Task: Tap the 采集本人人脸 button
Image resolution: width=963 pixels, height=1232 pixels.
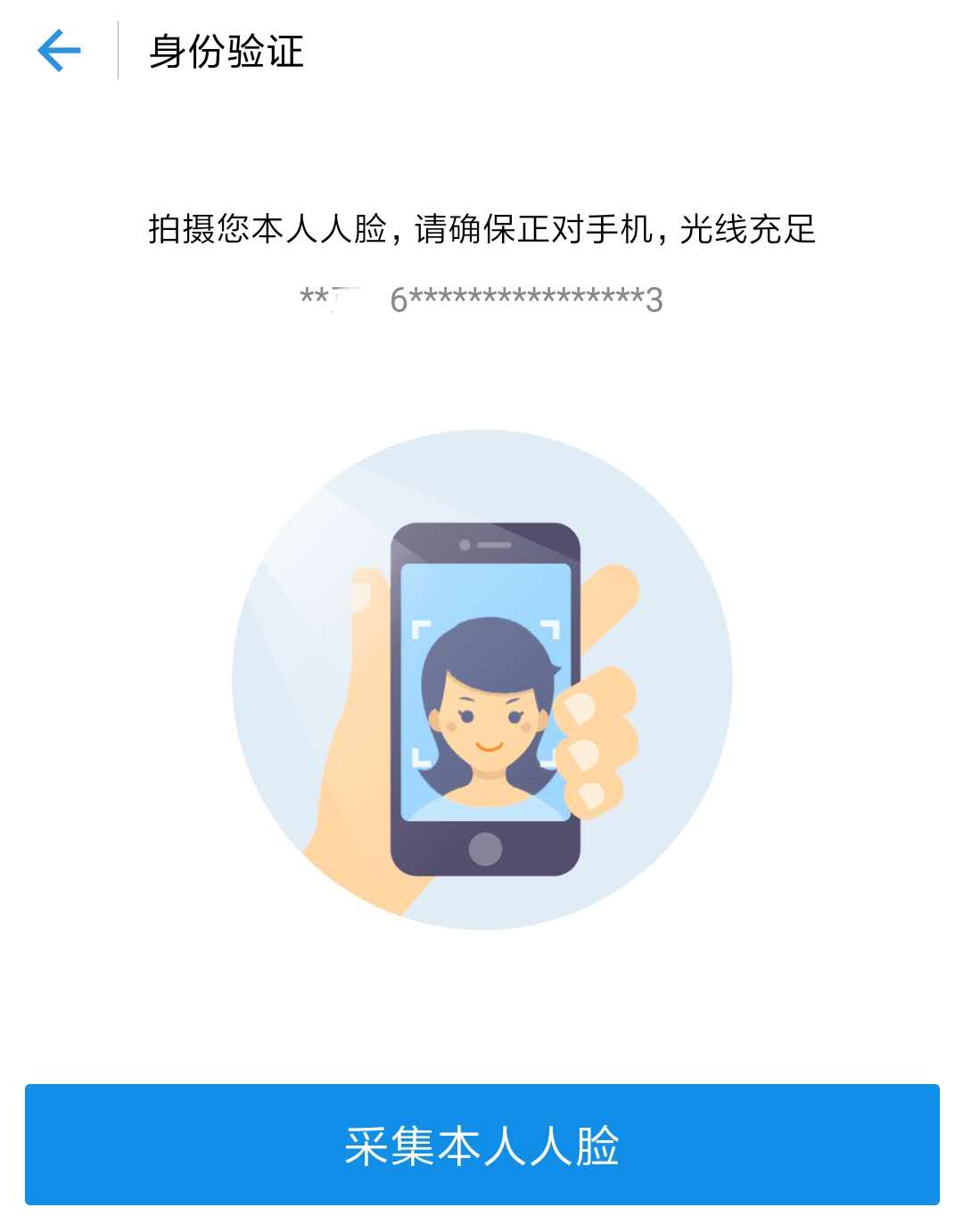Action: click(481, 1145)
